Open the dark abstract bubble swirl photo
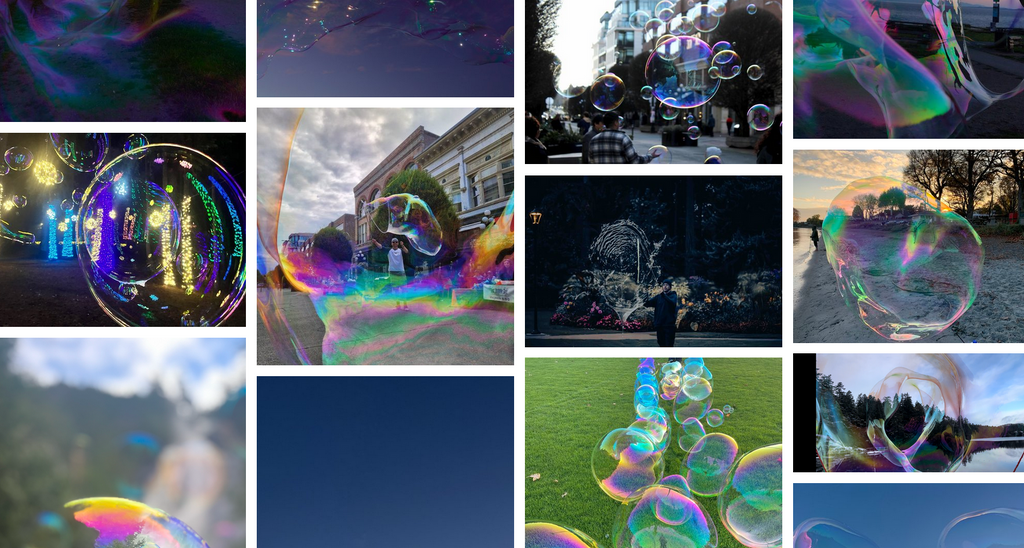Screen dimensions: 1024x548 coord(122,60)
